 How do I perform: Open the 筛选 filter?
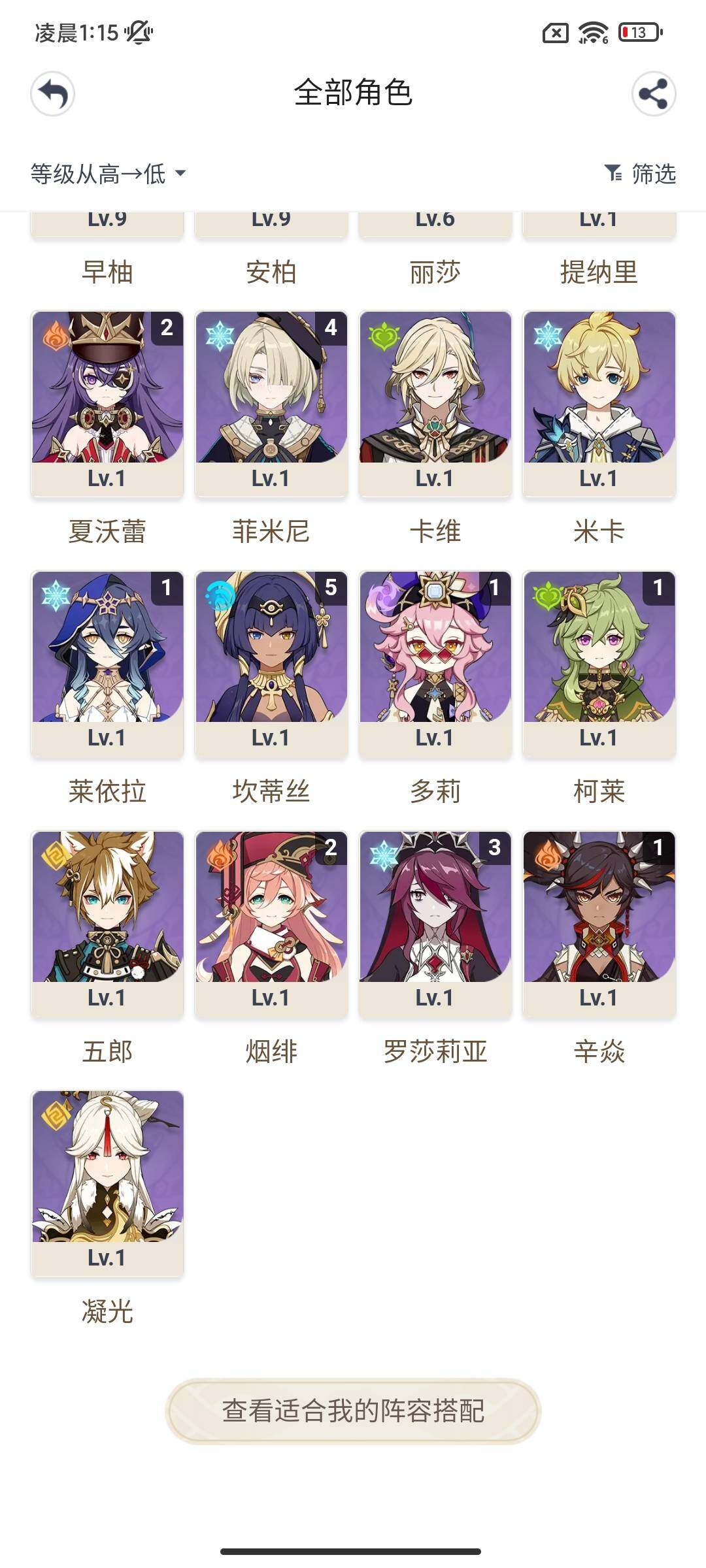pos(640,174)
